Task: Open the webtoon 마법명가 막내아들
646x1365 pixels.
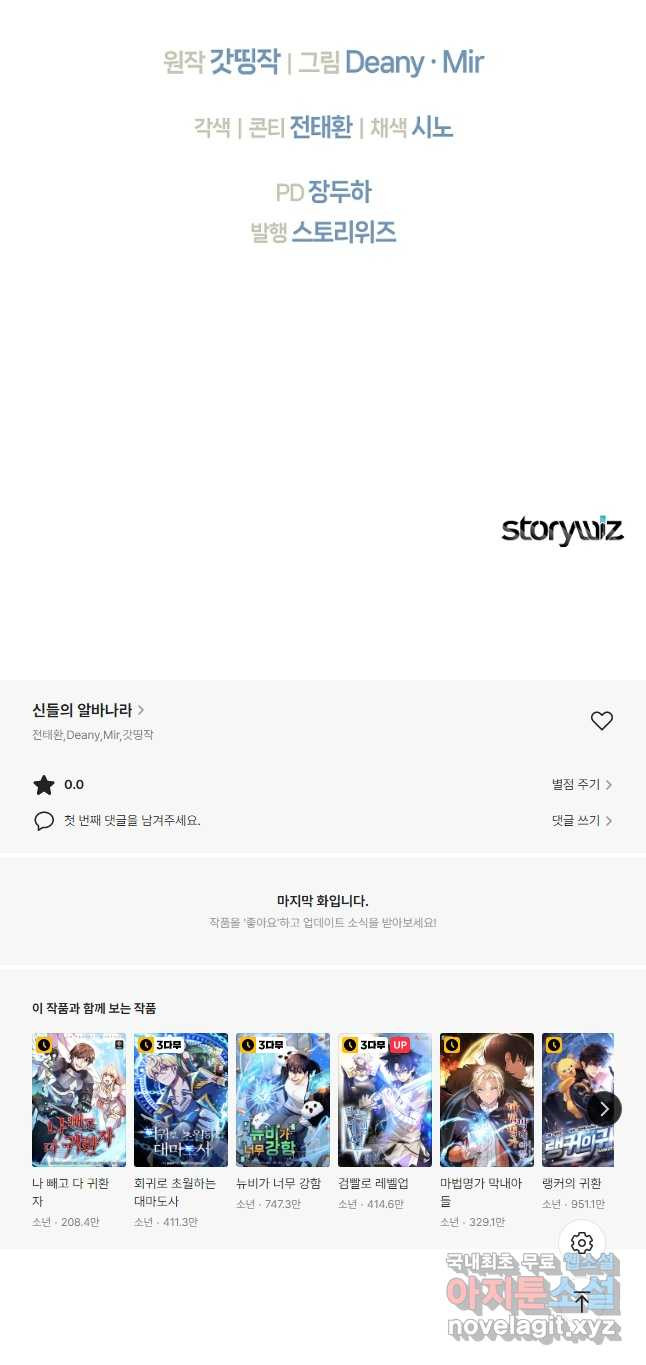Action: pos(487,1100)
